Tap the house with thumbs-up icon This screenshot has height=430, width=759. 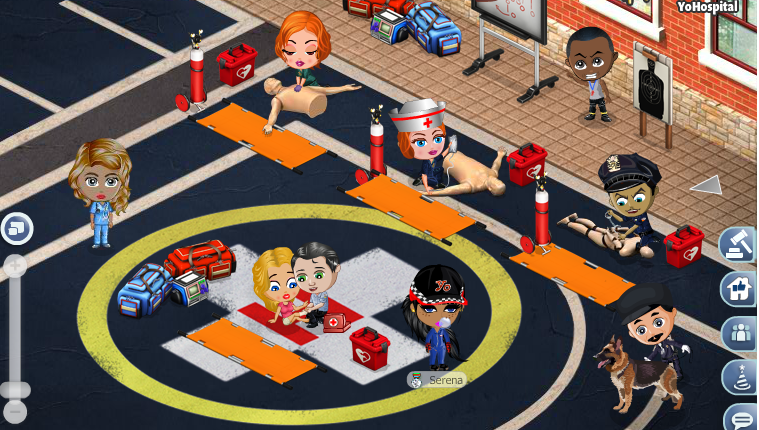[738, 289]
